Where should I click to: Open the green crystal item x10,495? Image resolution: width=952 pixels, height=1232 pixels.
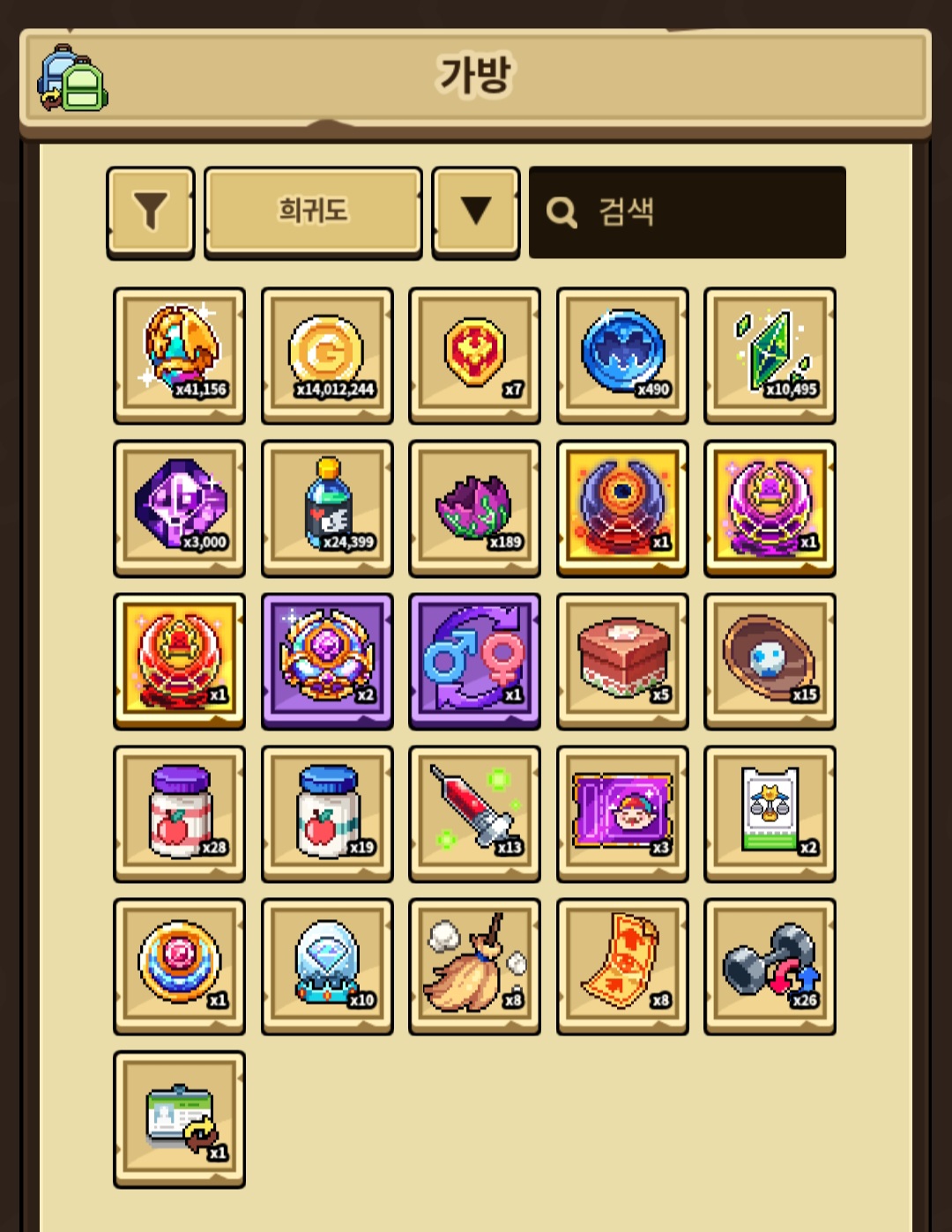(x=770, y=355)
